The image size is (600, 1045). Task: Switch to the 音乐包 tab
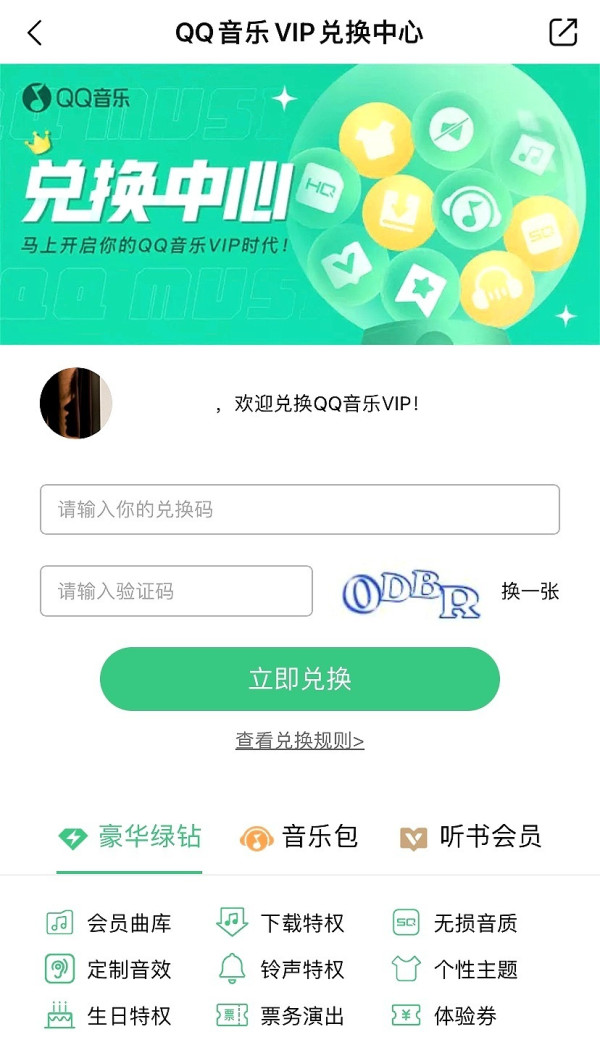[x=299, y=837]
